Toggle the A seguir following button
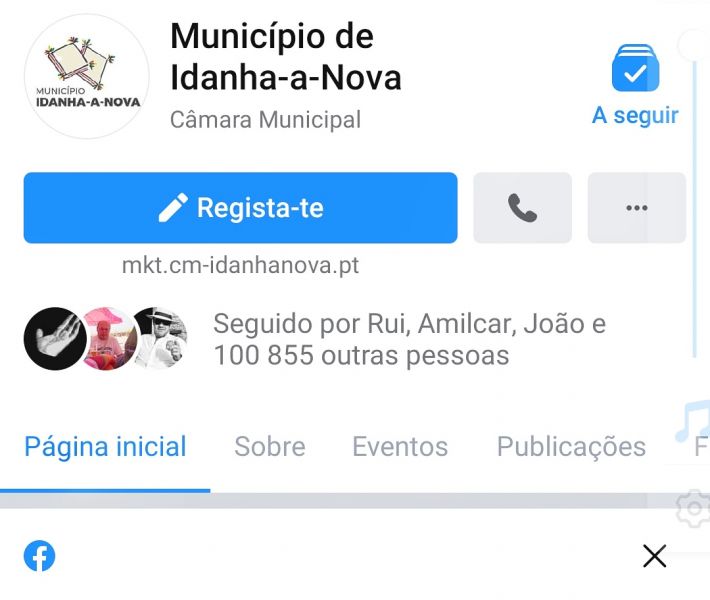Viewport: 710px width, 600px height. 634,85
